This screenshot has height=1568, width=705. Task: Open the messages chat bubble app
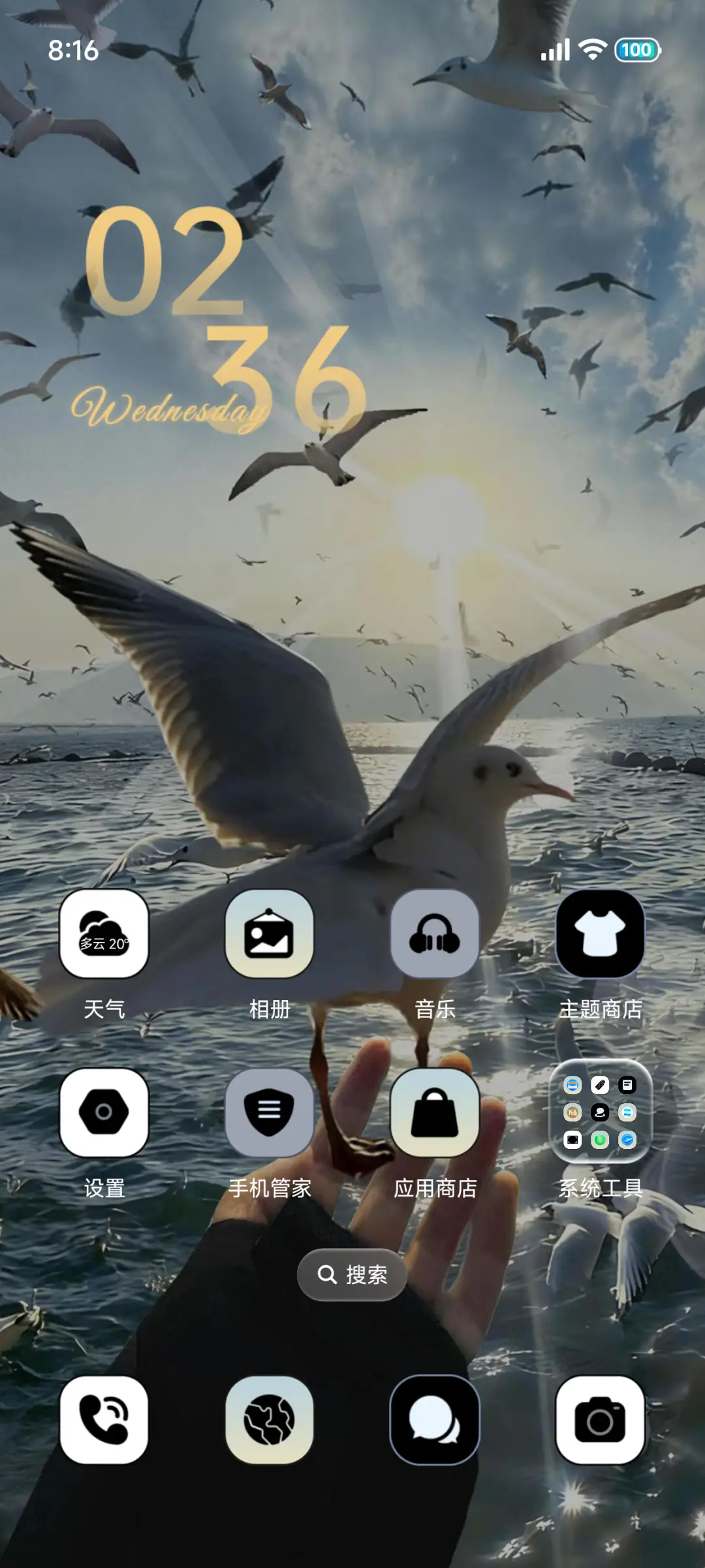[x=435, y=1420]
